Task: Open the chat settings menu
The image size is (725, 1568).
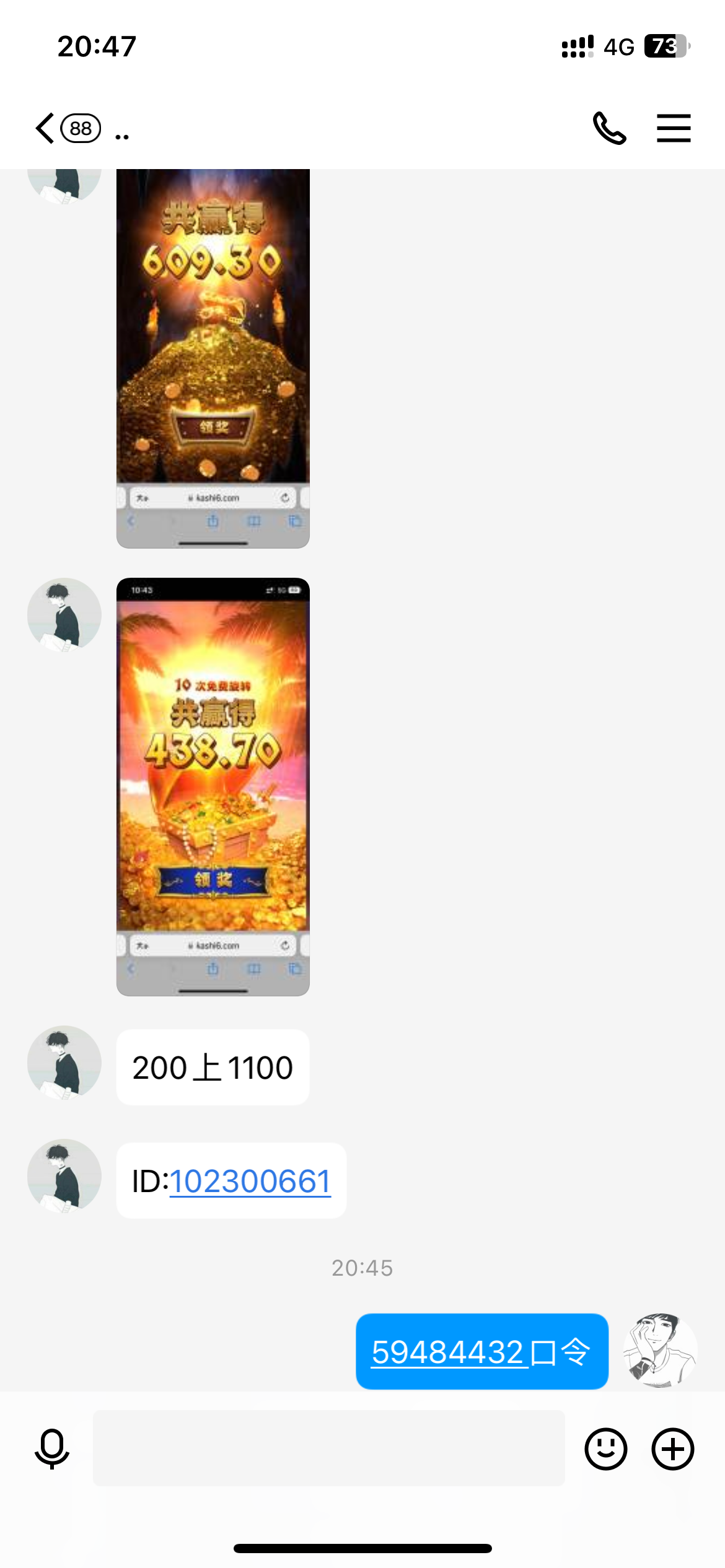Action: coord(674,128)
